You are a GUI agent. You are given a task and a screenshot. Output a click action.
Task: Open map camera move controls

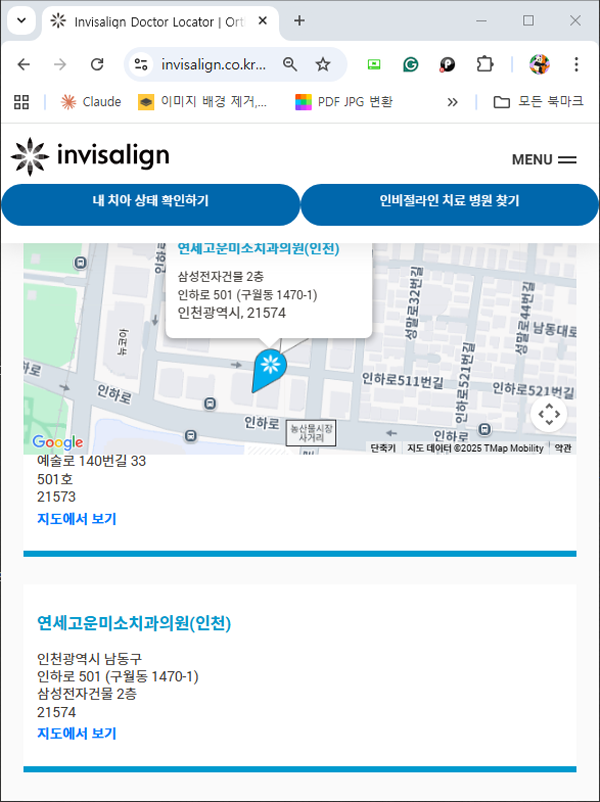[x=549, y=414]
